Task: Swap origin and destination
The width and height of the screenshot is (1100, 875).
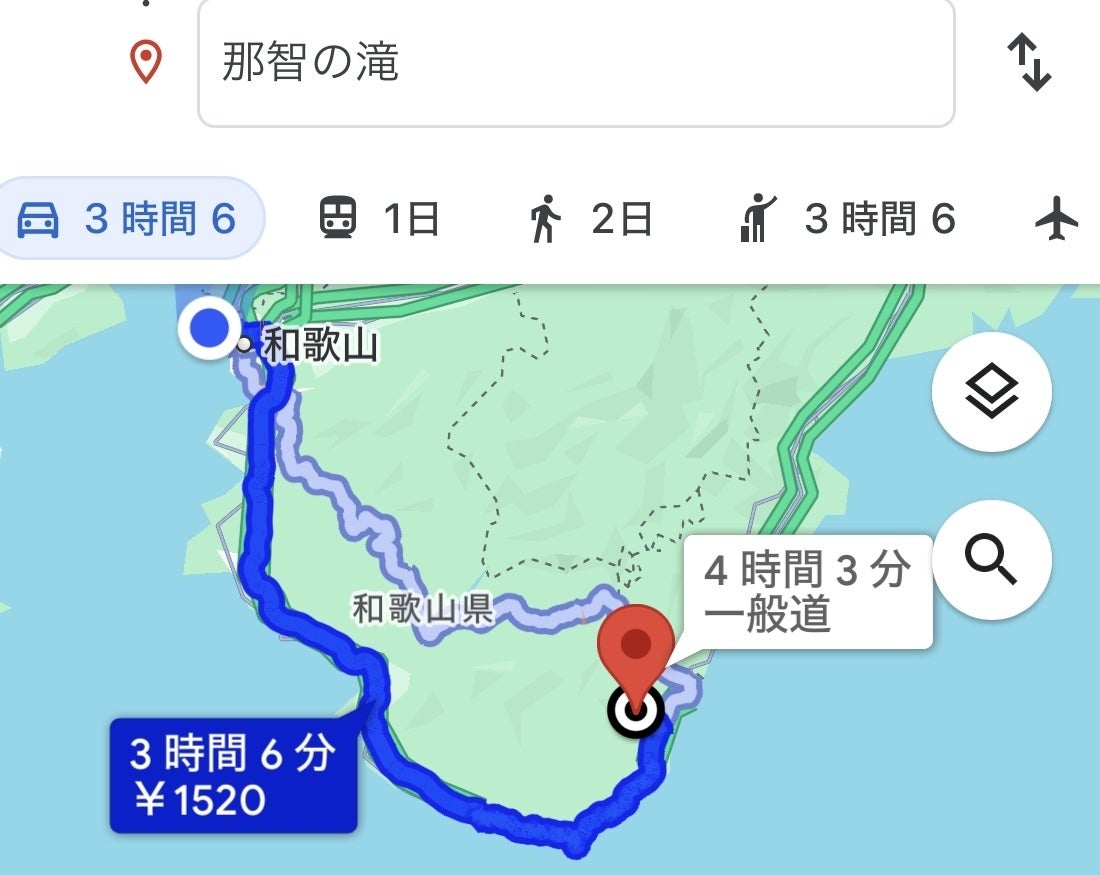Action: coord(1028,63)
